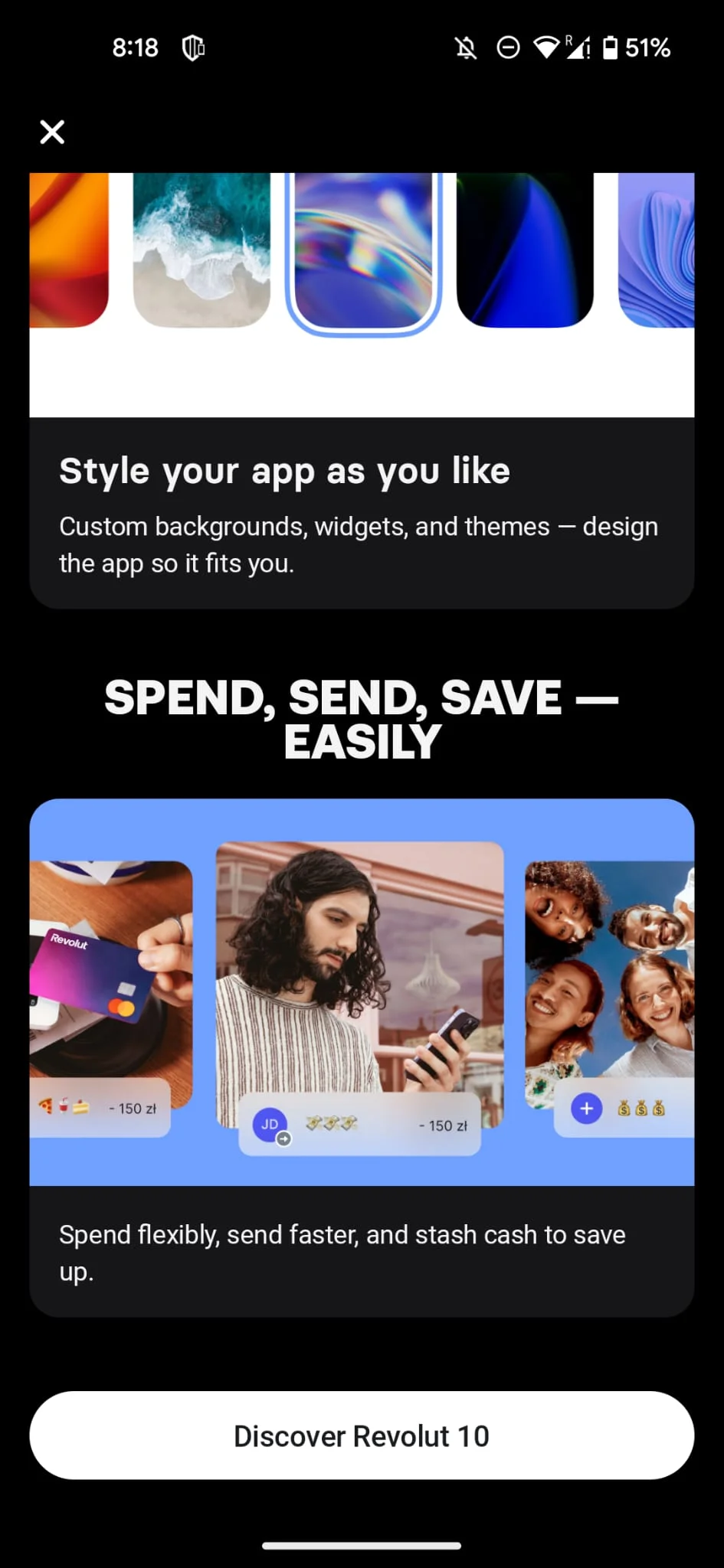Viewport: 724px width, 1568px height.
Task: Close the Revolut 10 intro screen
Action: click(52, 132)
